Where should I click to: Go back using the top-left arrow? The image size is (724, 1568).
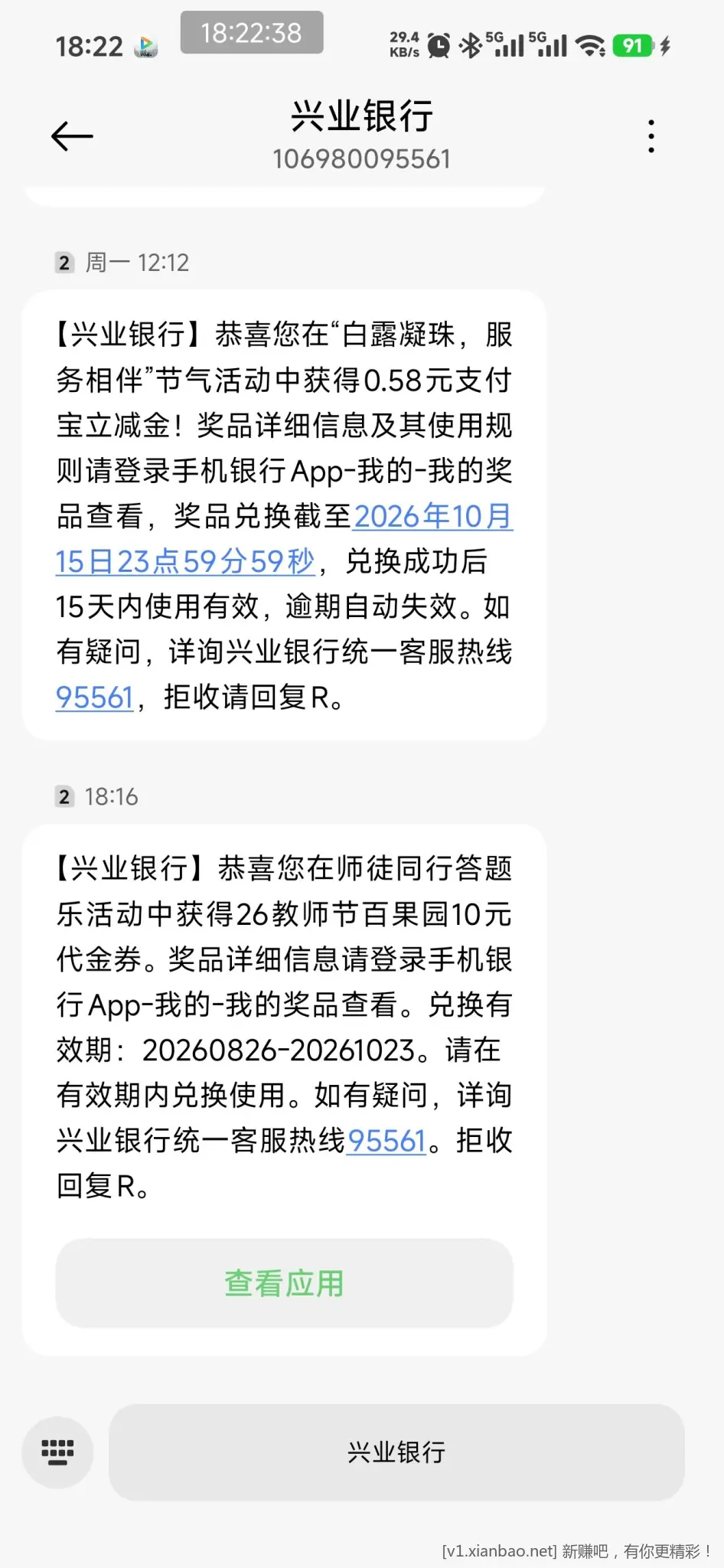coord(72,137)
